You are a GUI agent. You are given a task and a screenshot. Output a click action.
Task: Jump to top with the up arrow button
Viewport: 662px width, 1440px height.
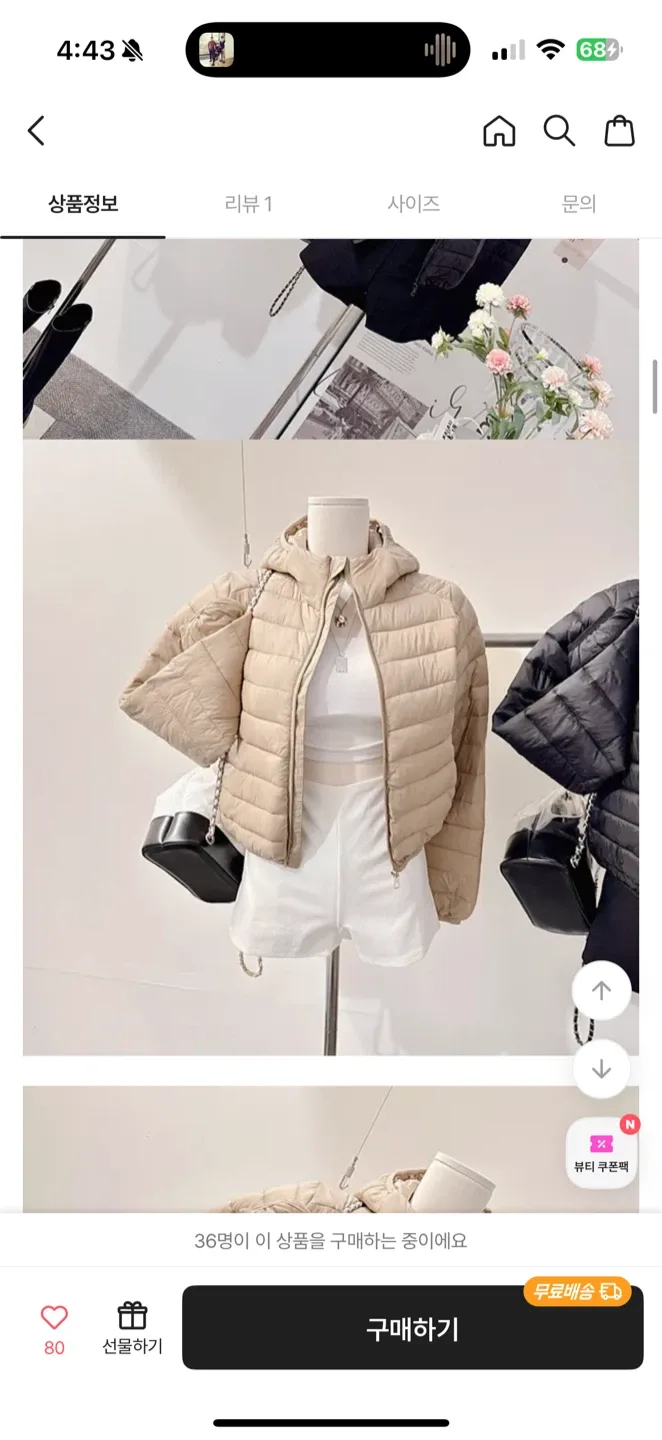pyautogui.click(x=601, y=991)
